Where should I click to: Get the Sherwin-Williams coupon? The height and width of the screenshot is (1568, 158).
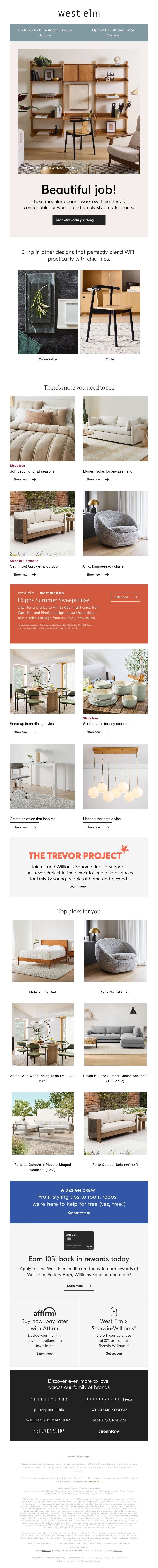point(114,1353)
